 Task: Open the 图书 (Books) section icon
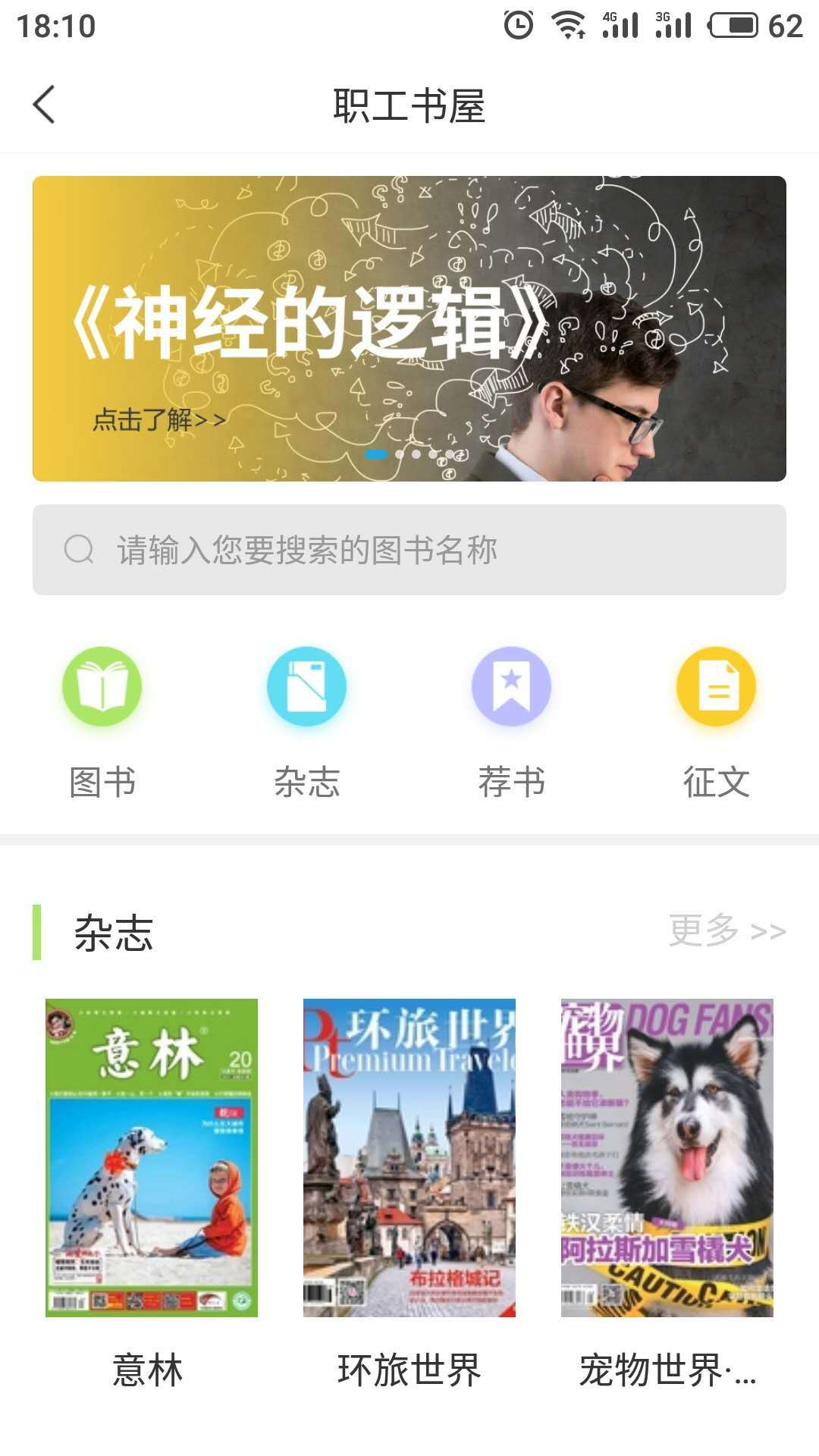click(101, 685)
